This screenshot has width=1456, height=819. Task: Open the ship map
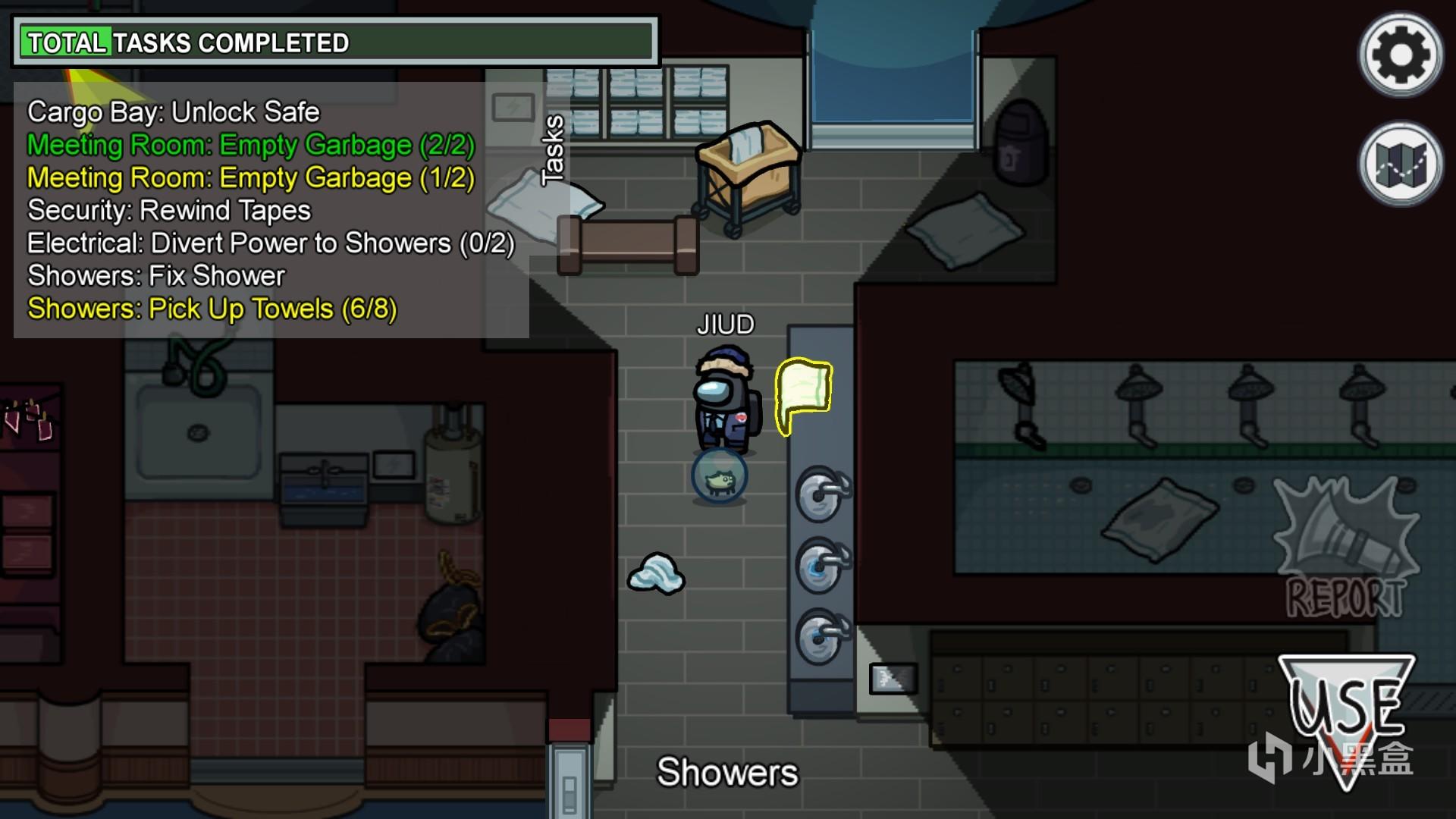pyautogui.click(x=1400, y=165)
